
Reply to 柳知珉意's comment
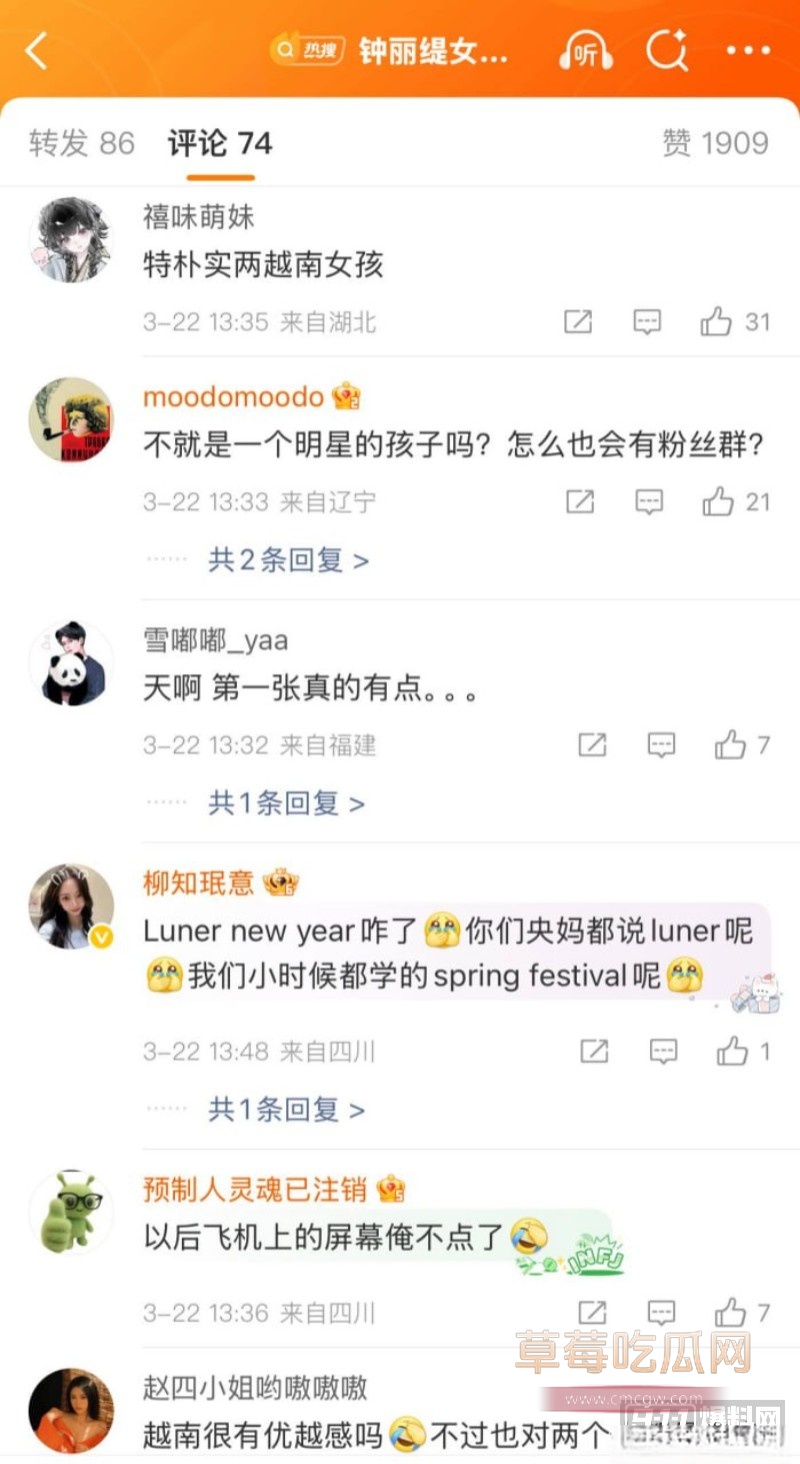tap(663, 1051)
